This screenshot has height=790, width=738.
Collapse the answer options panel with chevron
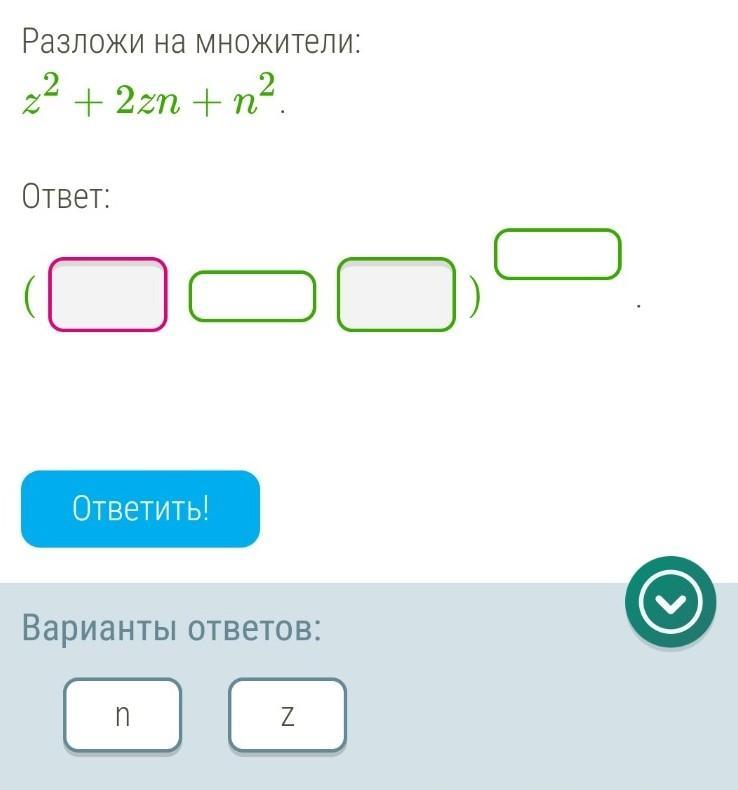click(671, 602)
